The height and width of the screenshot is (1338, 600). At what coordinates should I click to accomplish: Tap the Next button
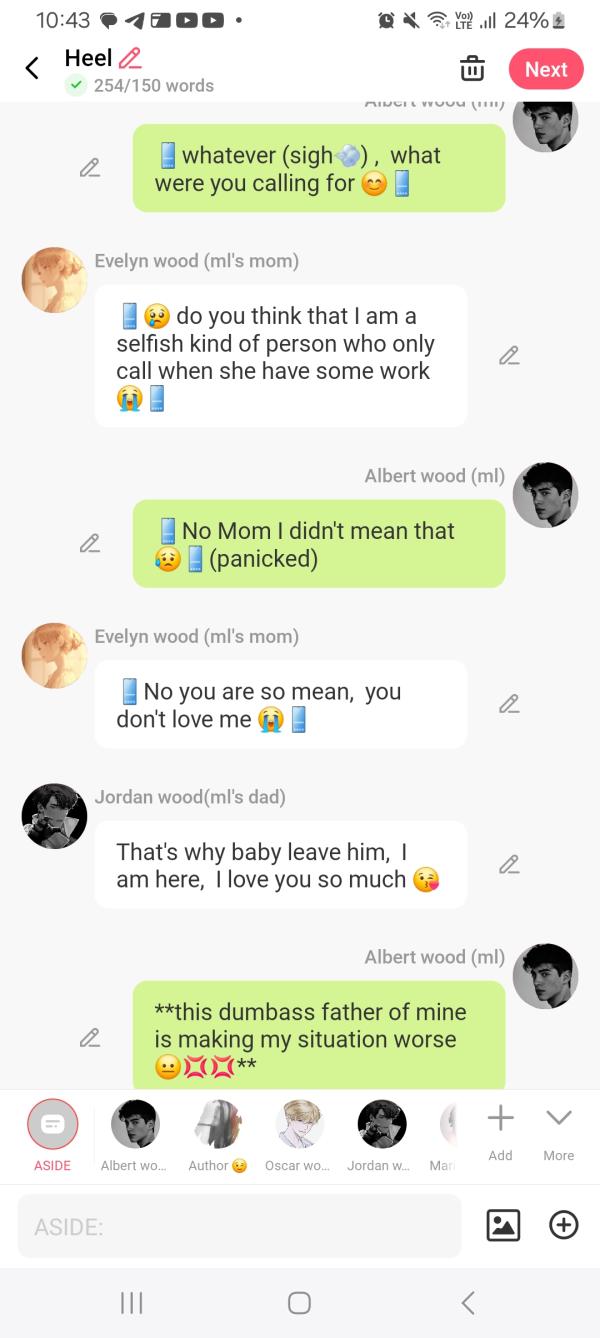tap(546, 69)
